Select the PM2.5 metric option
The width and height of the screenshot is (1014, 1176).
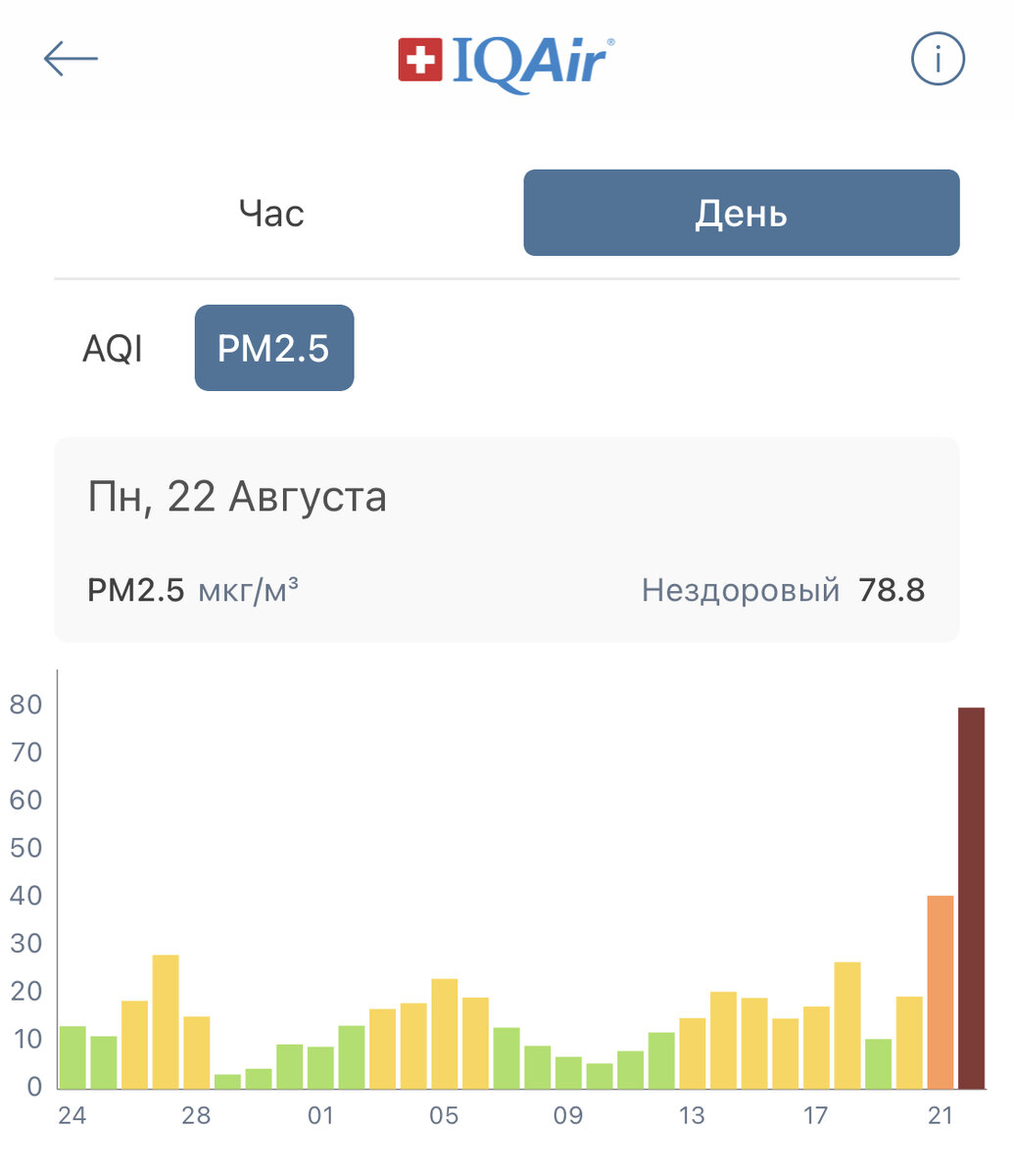[273, 348]
